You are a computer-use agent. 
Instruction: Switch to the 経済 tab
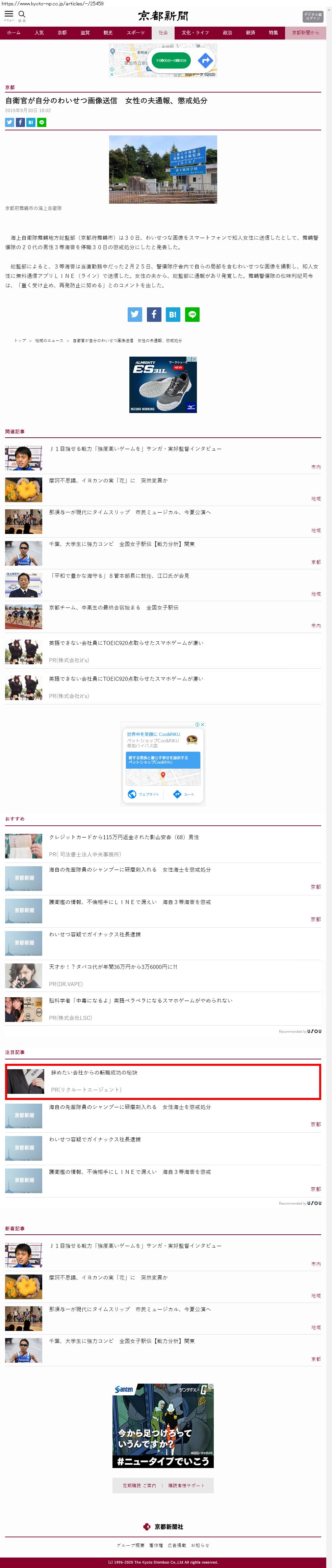click(250, 32)
